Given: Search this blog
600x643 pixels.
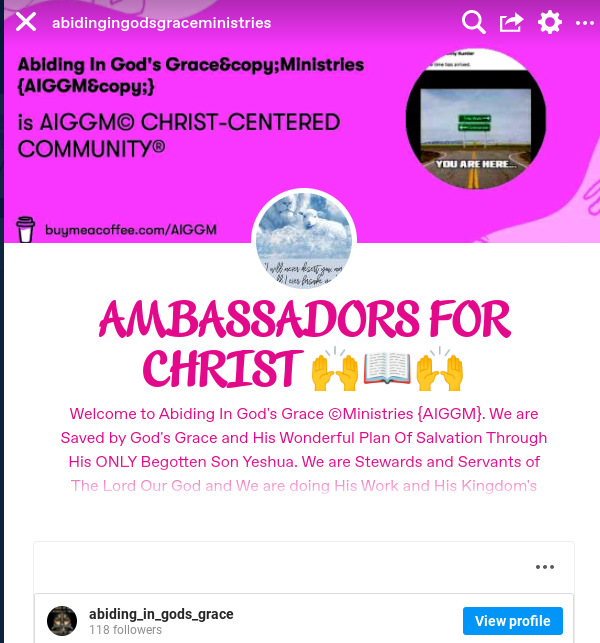Looking at the screenshot, I should tap(474, 22).
